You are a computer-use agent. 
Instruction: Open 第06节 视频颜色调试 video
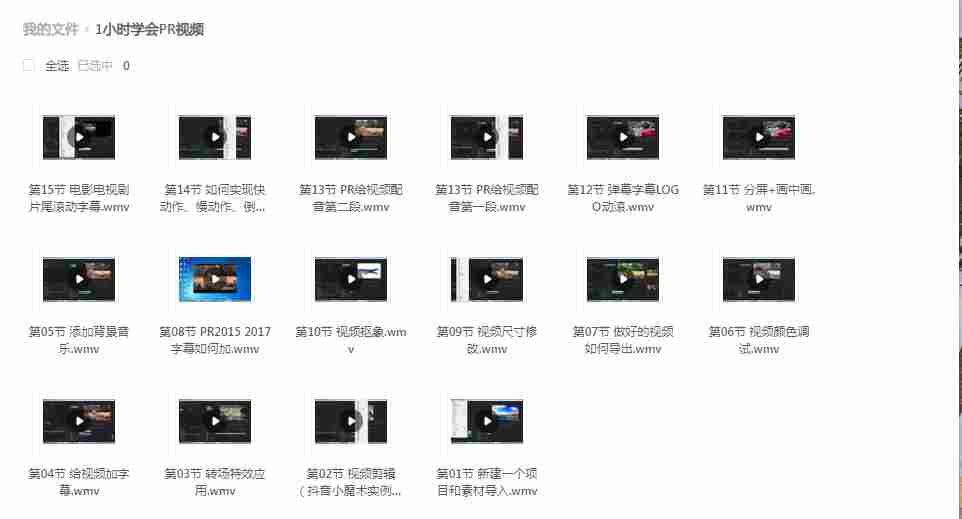pyautogui.click(x=758, y=279)
